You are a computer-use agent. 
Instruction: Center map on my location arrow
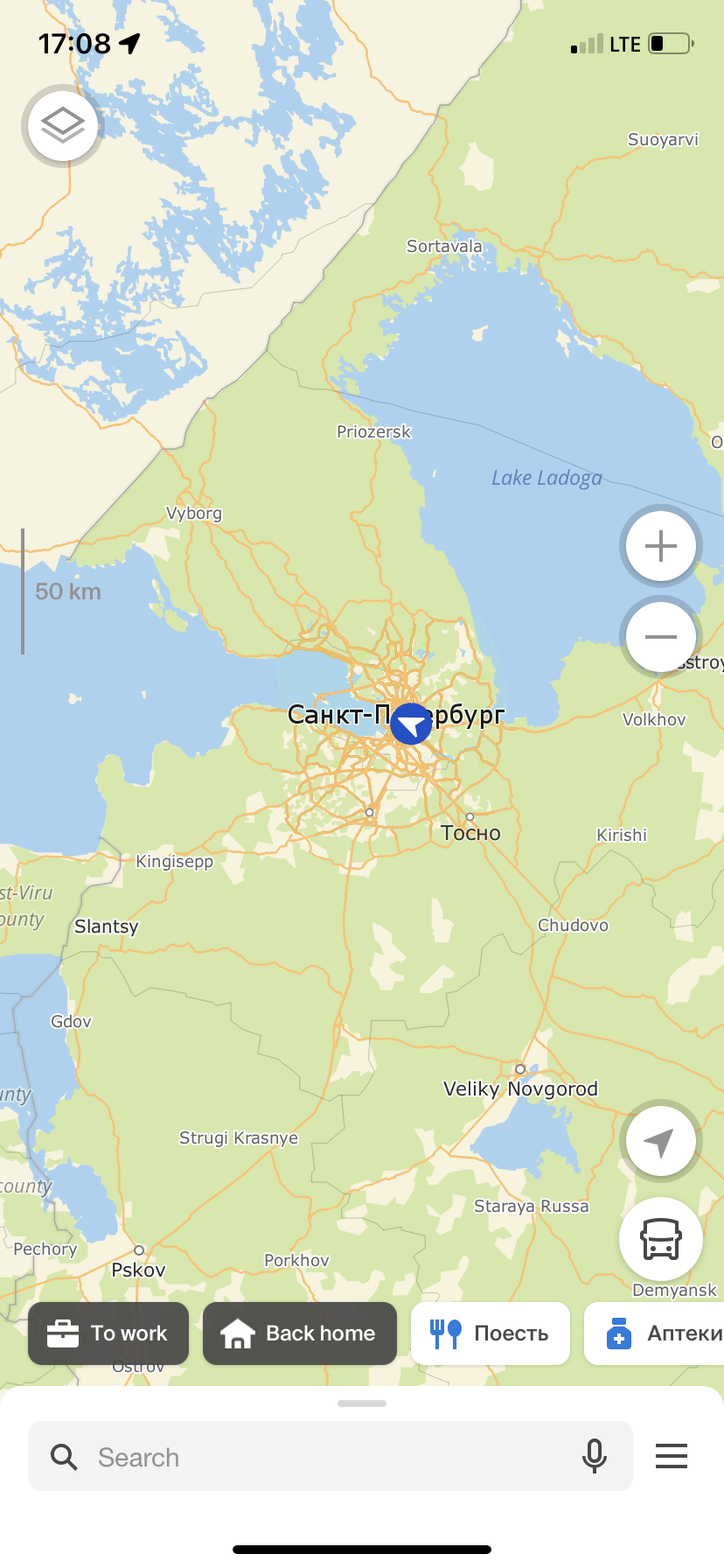pos(661,1141)
